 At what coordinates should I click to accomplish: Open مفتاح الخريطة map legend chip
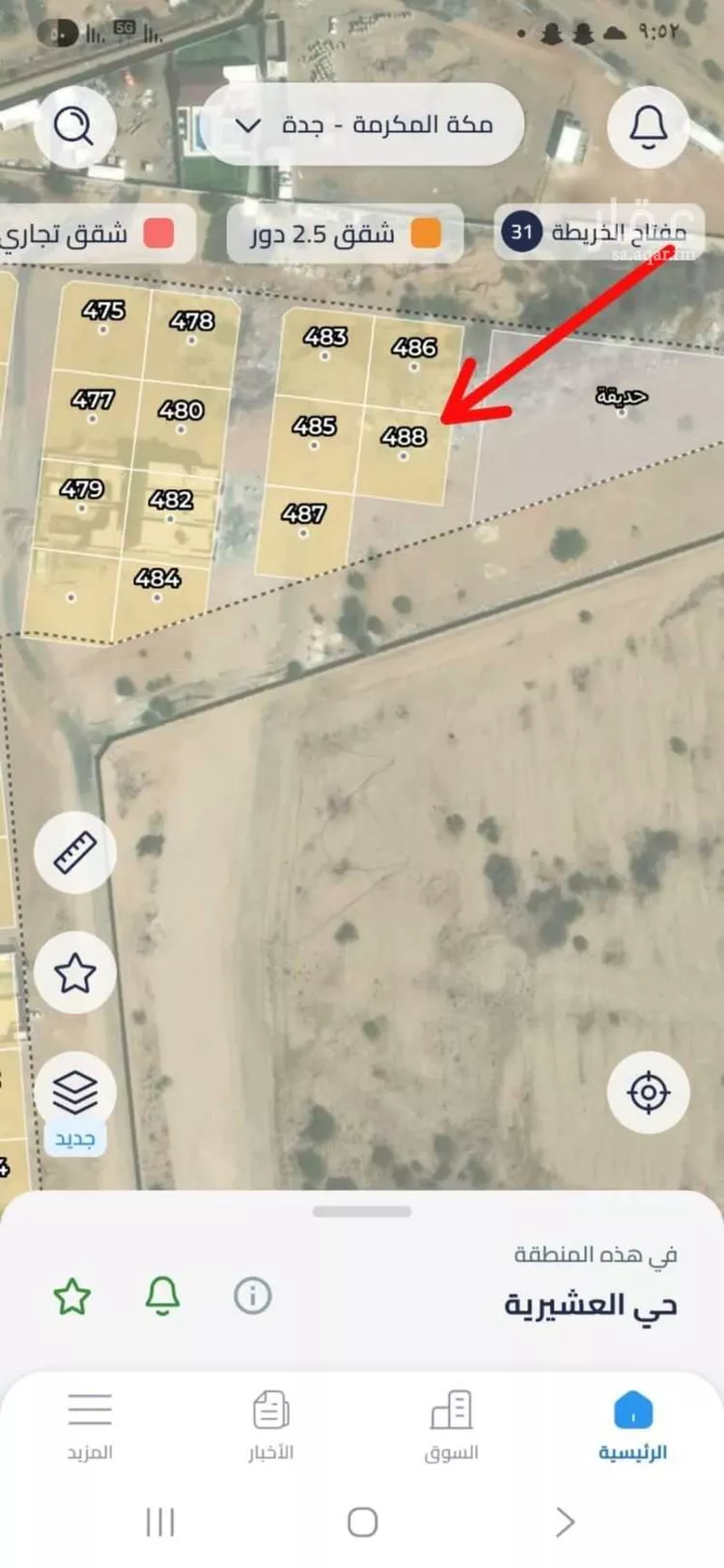point(599,233)
